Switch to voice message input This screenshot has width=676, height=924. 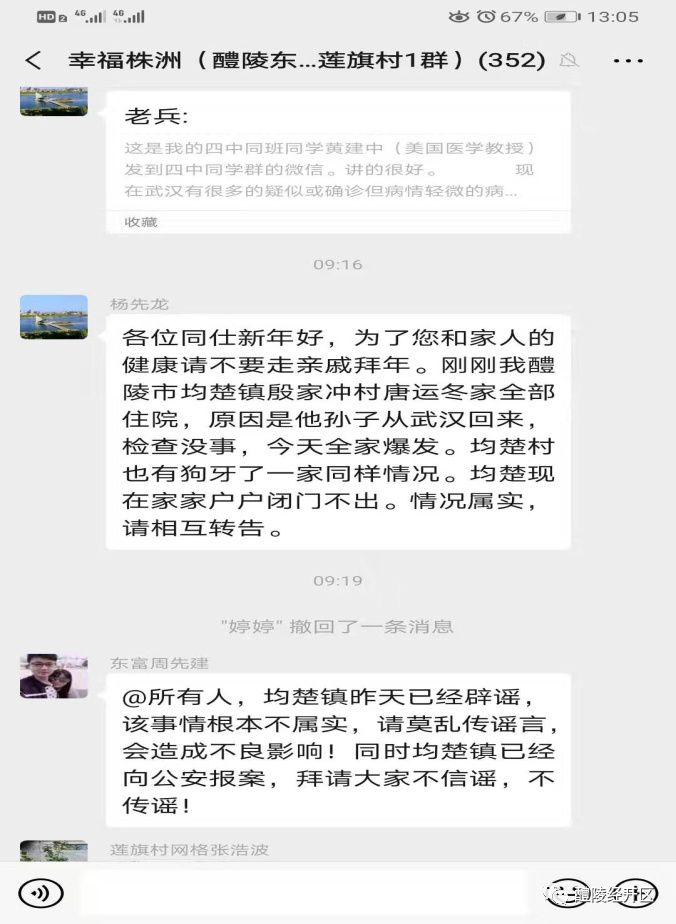[41, 892]
